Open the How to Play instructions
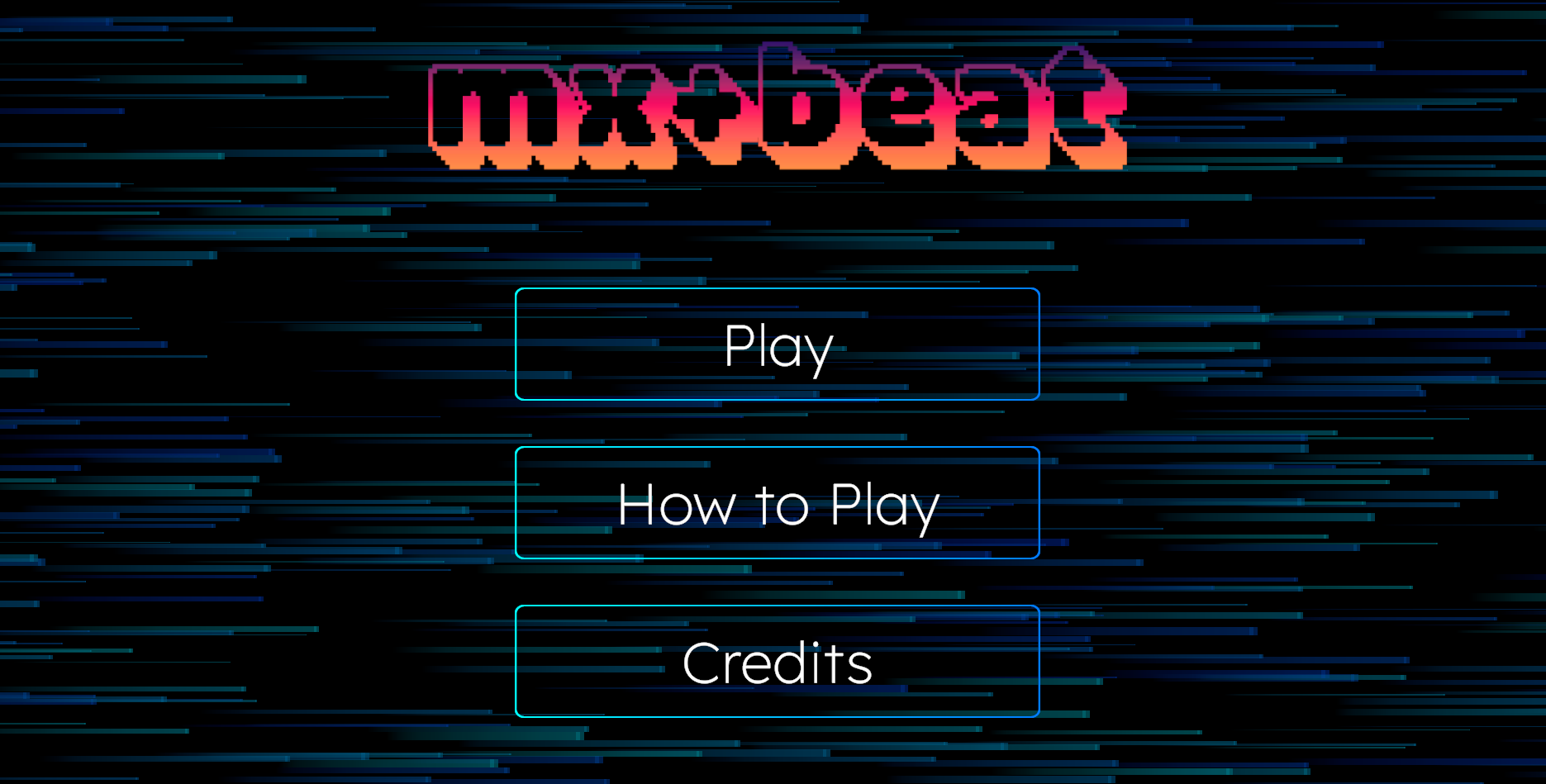 pyautogui.click(x=777, y=503)
